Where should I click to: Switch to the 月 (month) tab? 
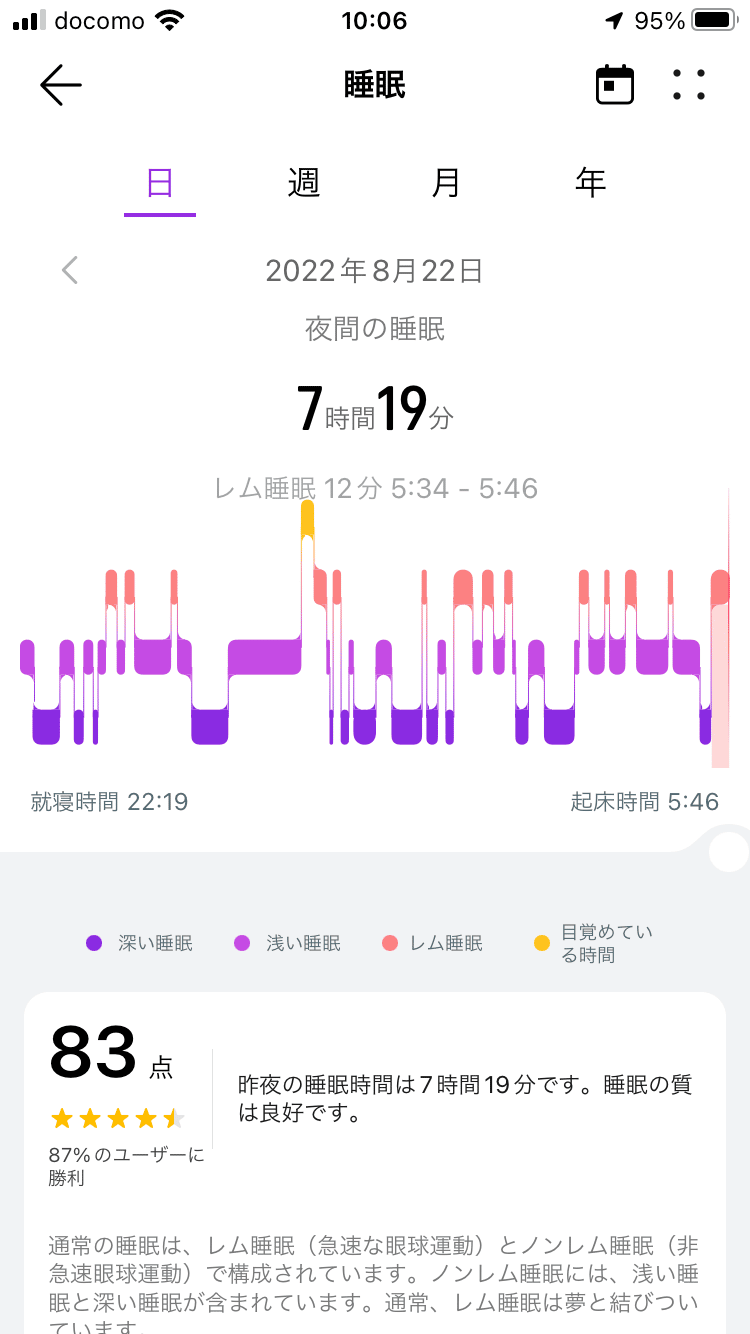[446, 183]
